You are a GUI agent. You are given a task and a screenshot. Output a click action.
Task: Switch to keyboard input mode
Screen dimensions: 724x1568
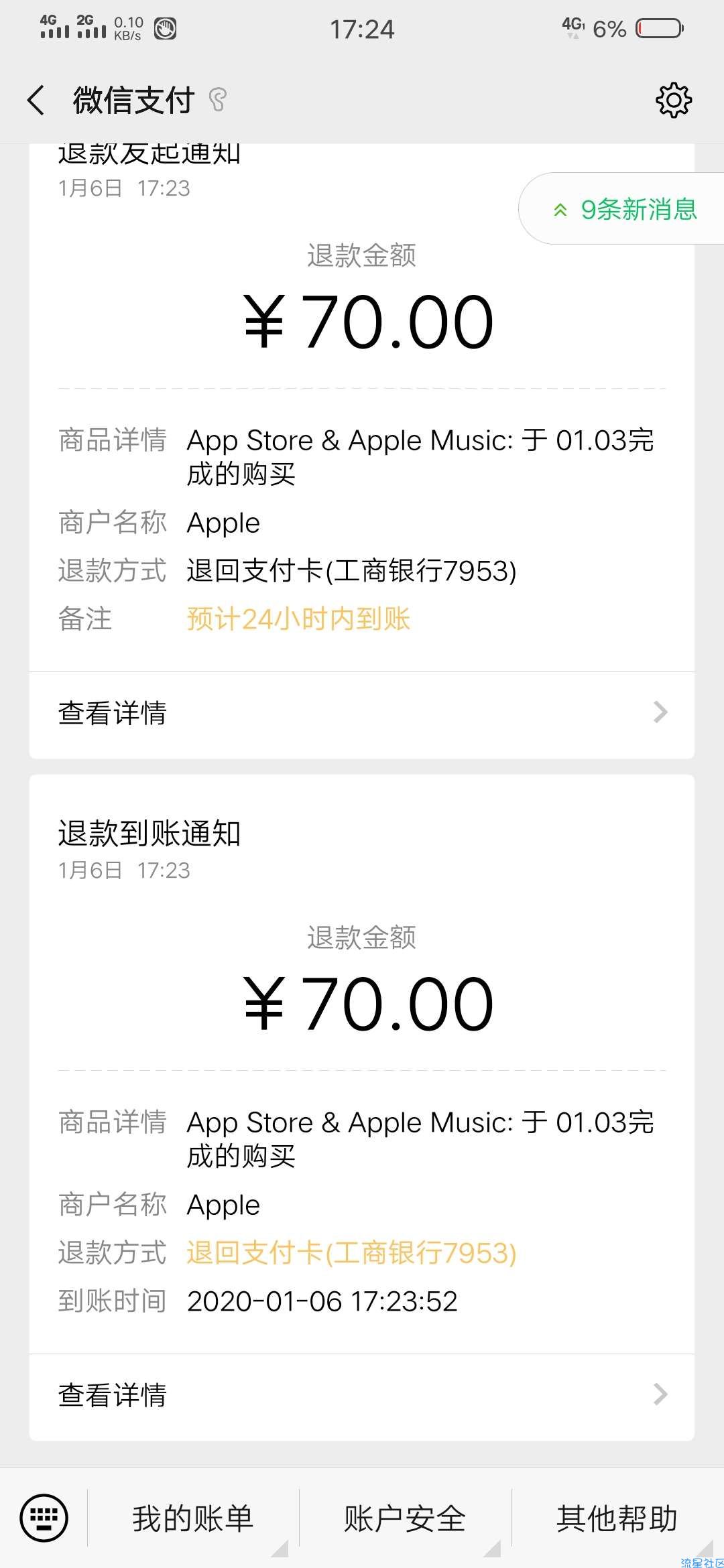click(x=44, y=1518)
